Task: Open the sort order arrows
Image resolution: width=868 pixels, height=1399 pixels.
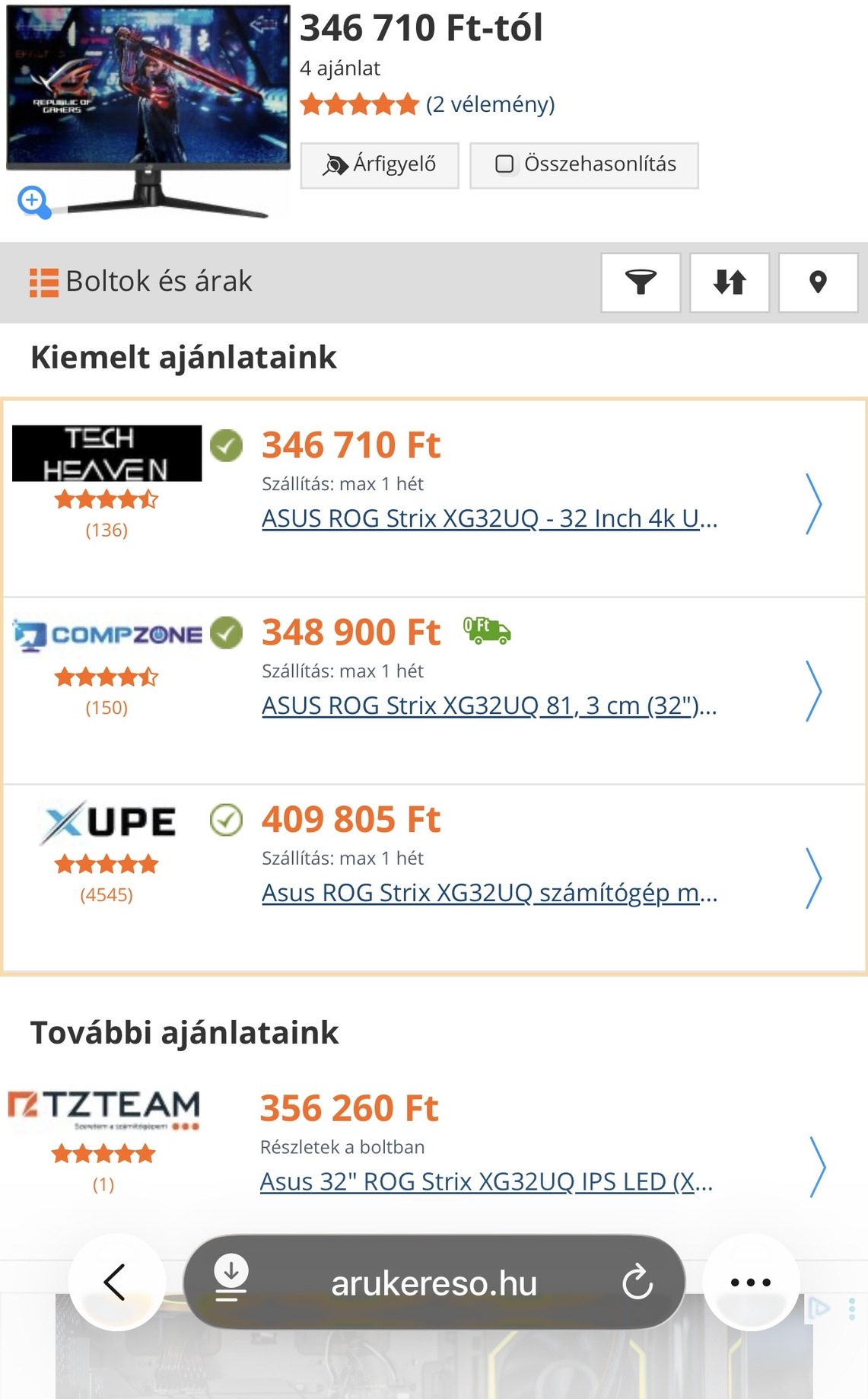Action: 729,282
